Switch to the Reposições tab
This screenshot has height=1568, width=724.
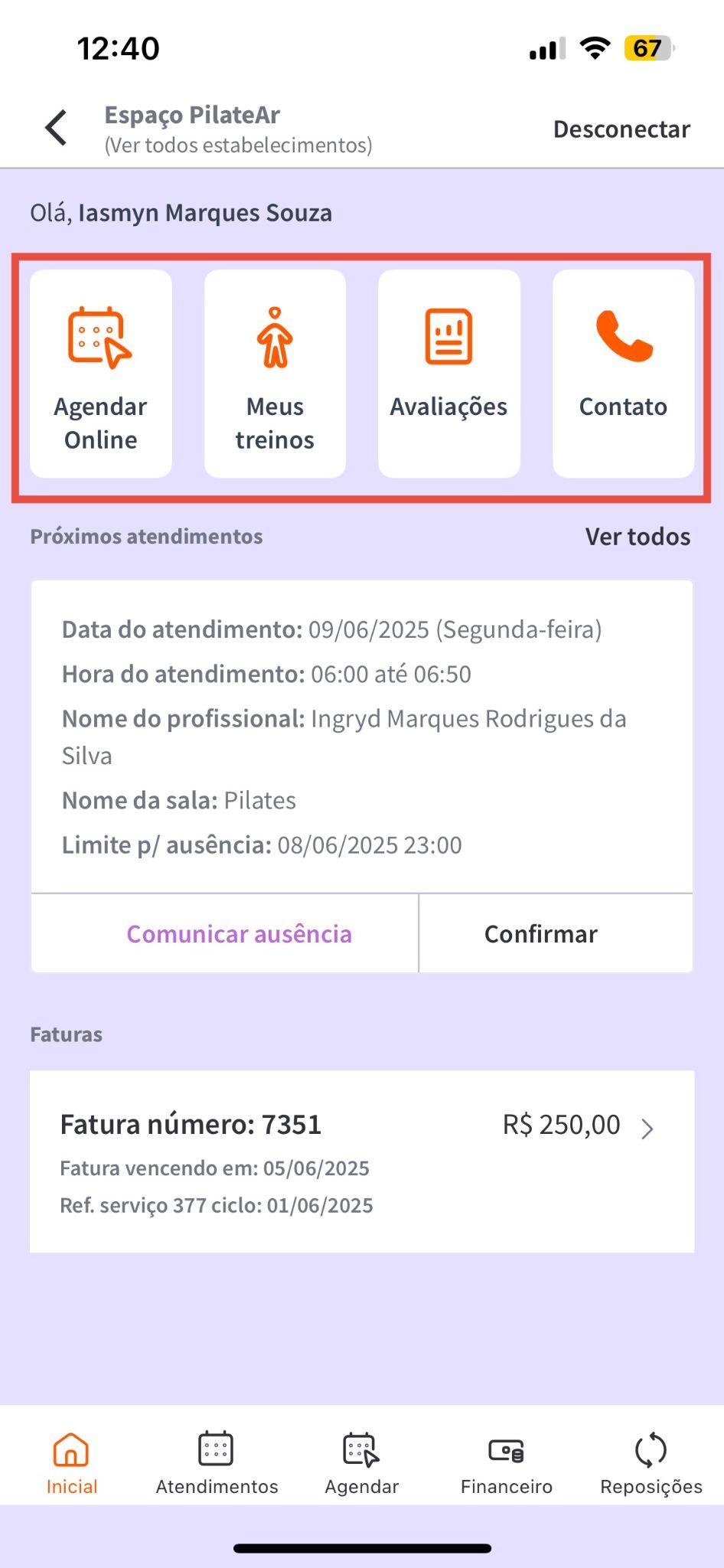651,1464
